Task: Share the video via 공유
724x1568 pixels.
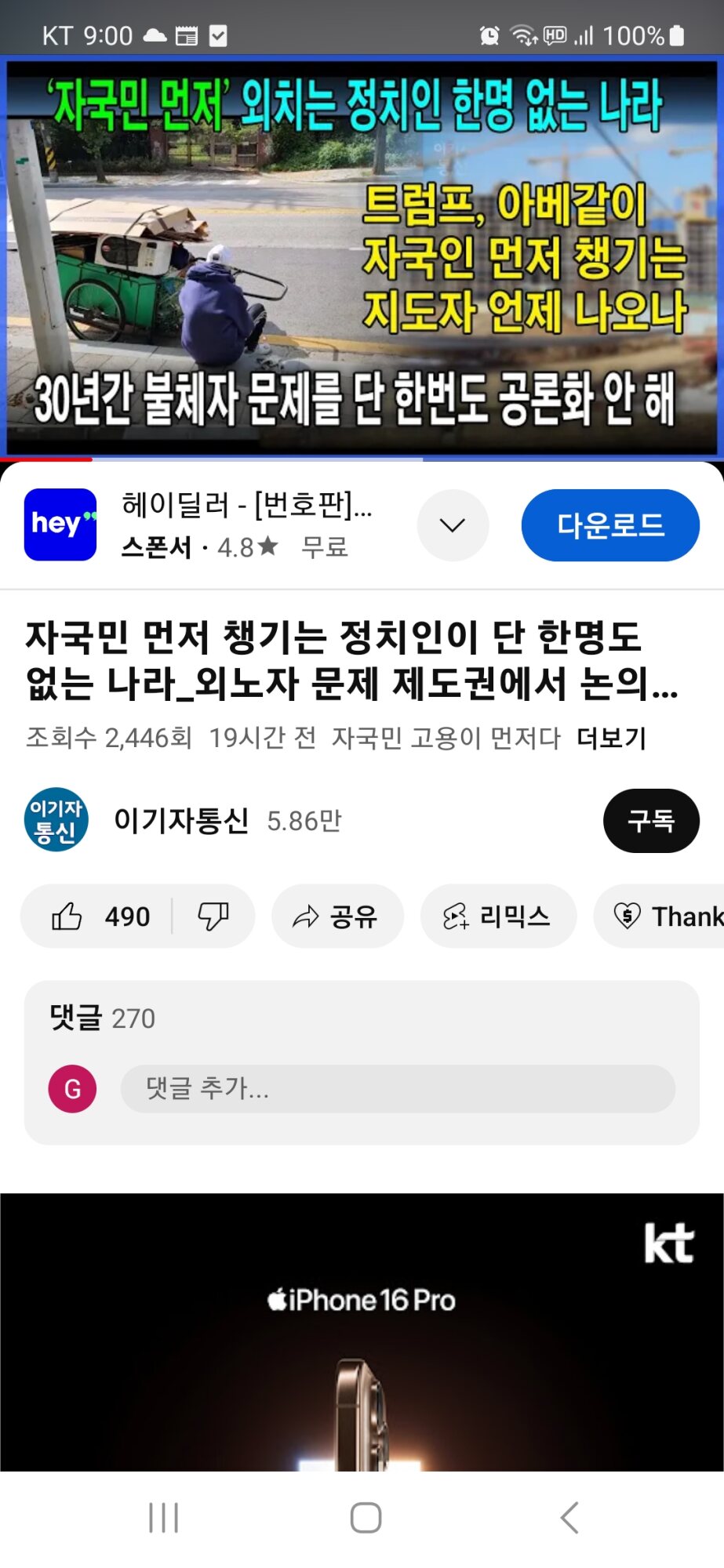Action: point(337,916)
